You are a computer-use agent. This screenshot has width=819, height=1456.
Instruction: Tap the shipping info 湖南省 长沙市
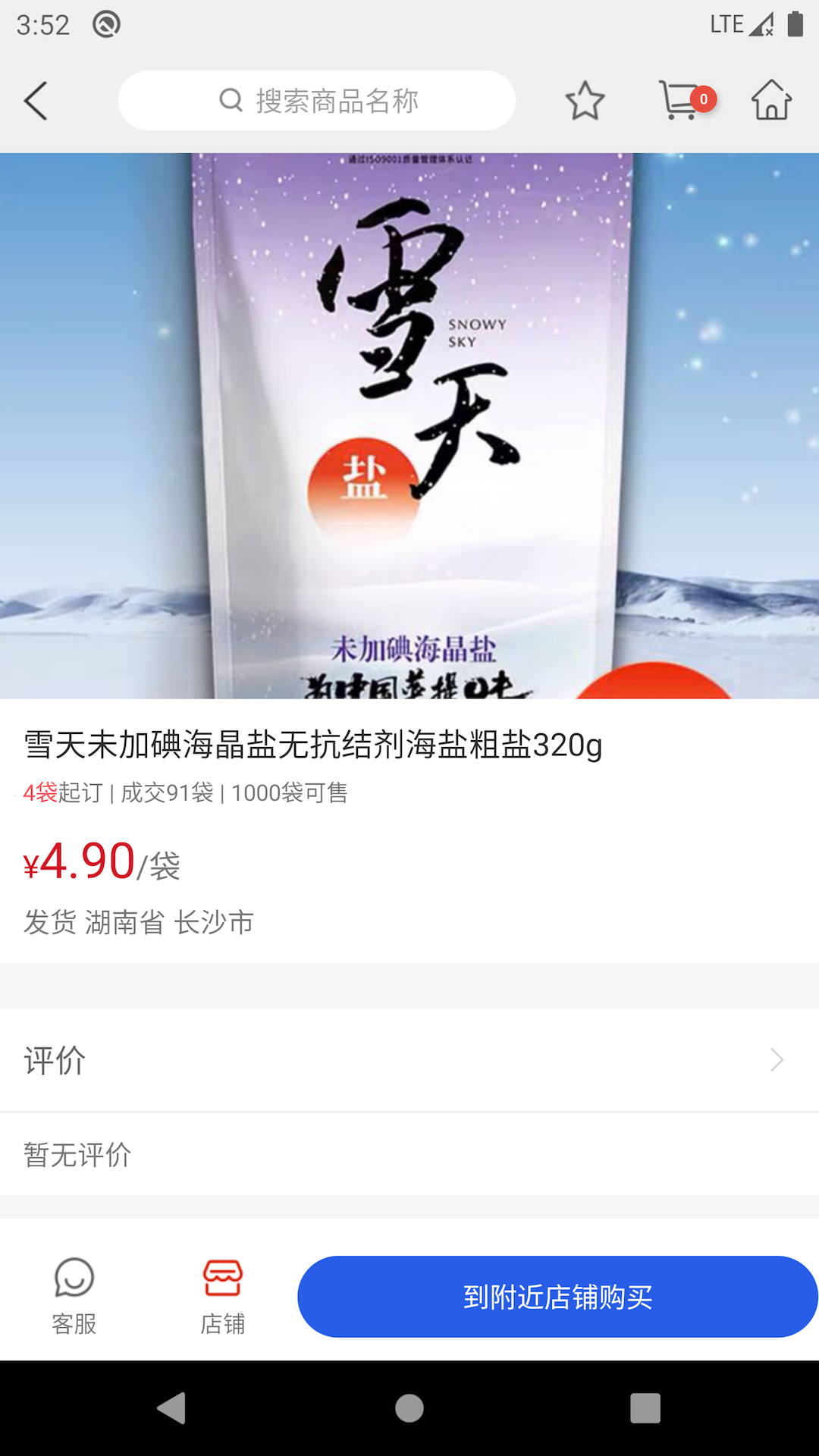(138, 923)
